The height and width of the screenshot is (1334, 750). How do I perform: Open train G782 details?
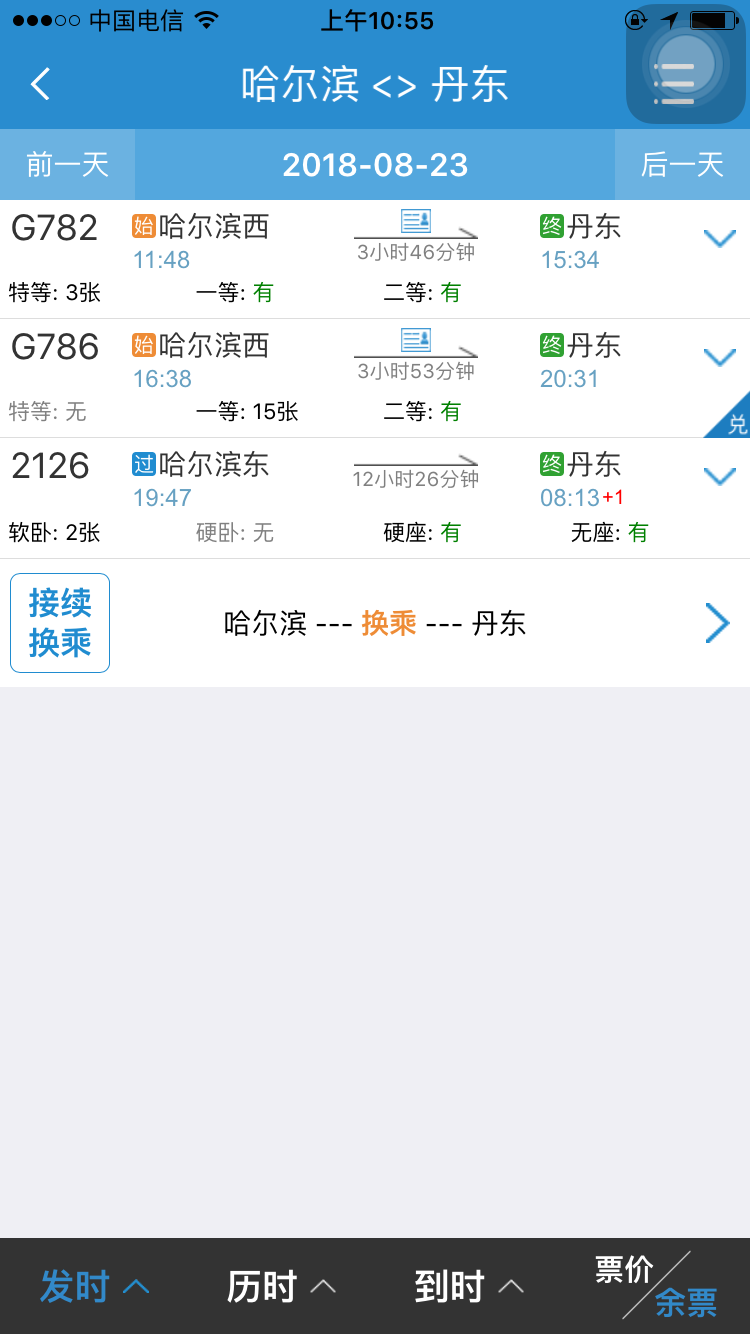click(x=375, y=259)
